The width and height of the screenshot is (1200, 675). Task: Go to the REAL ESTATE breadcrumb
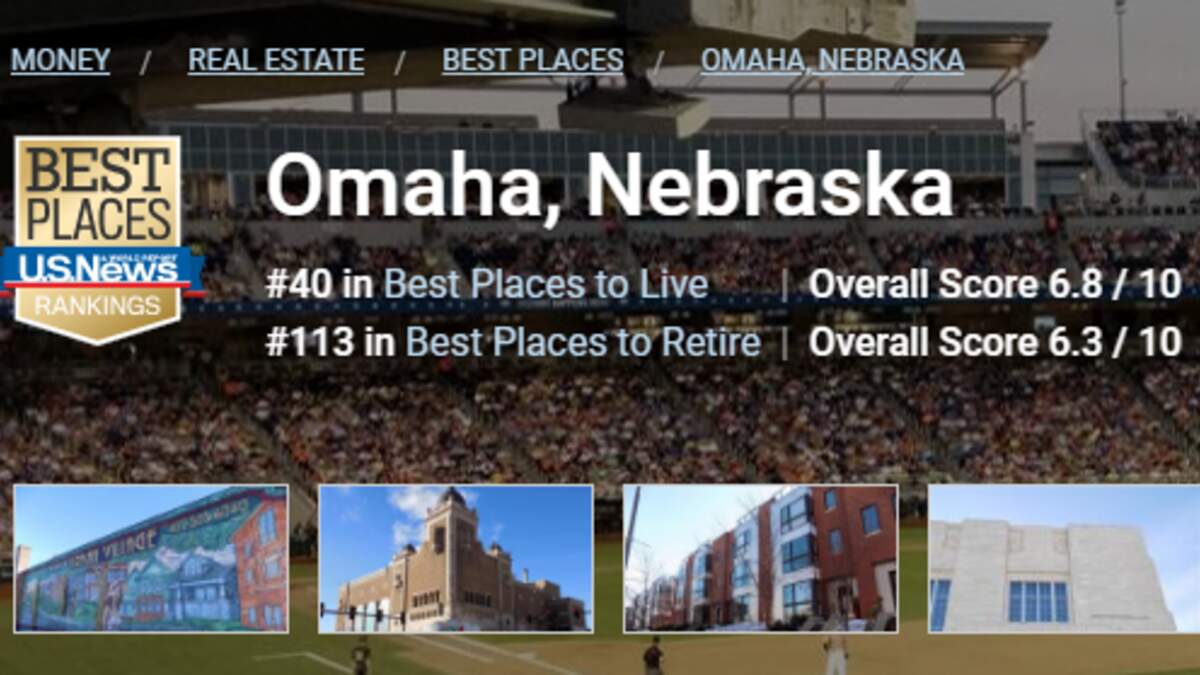click(276, 60)
